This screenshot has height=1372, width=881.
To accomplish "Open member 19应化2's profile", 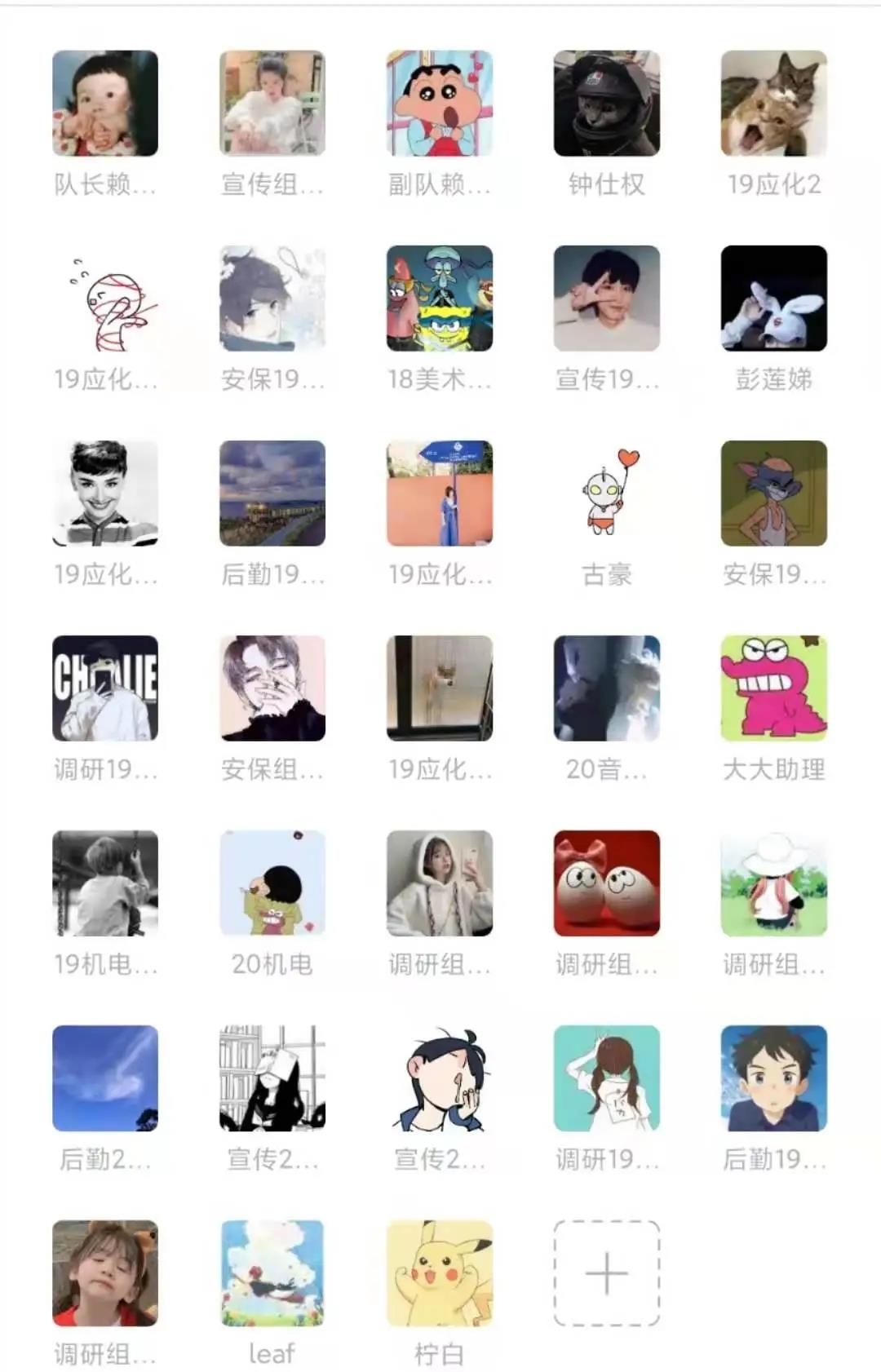I will coord(773,104).
